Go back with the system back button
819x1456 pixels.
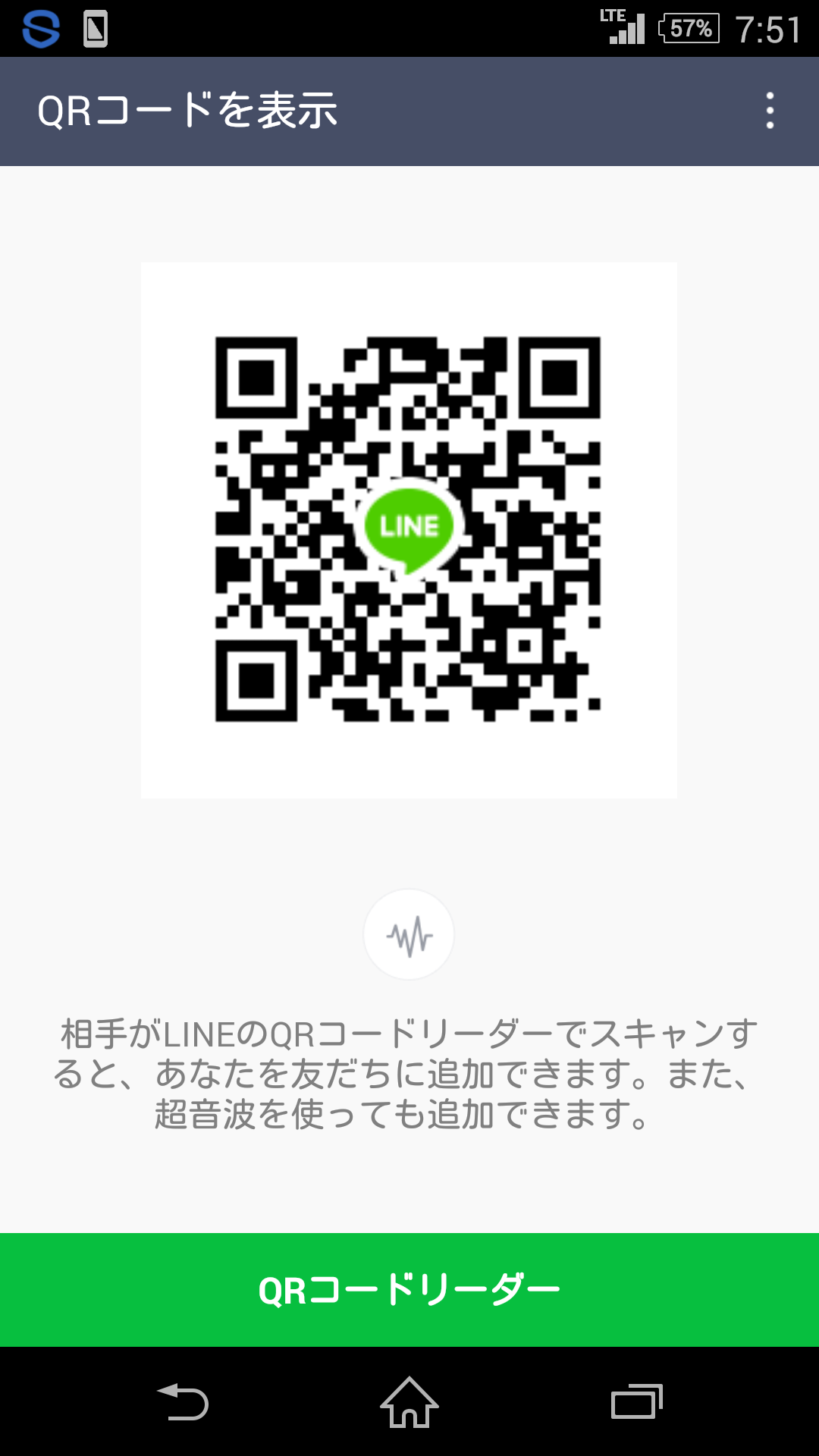tap(182, 1401)
